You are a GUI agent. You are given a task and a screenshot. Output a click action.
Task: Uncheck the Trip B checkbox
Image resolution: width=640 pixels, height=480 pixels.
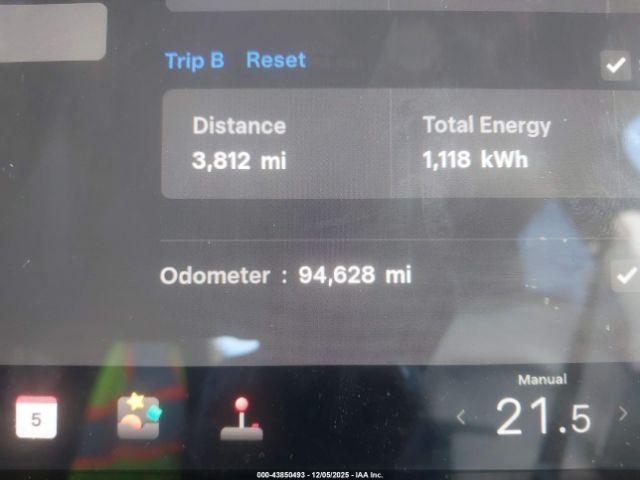615,66
